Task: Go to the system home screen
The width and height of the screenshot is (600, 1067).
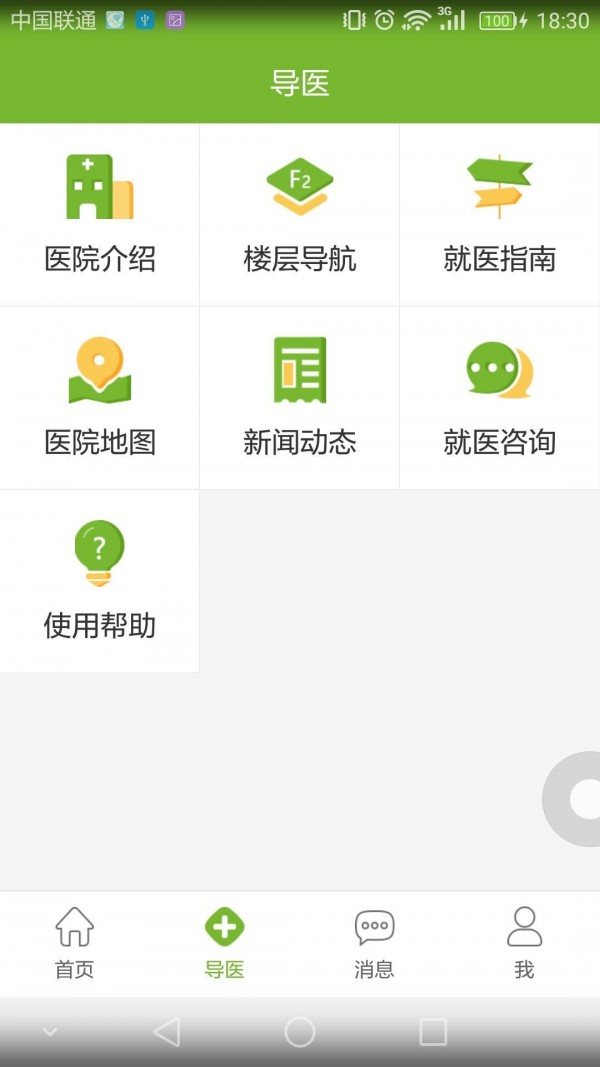Action: 300,1032
